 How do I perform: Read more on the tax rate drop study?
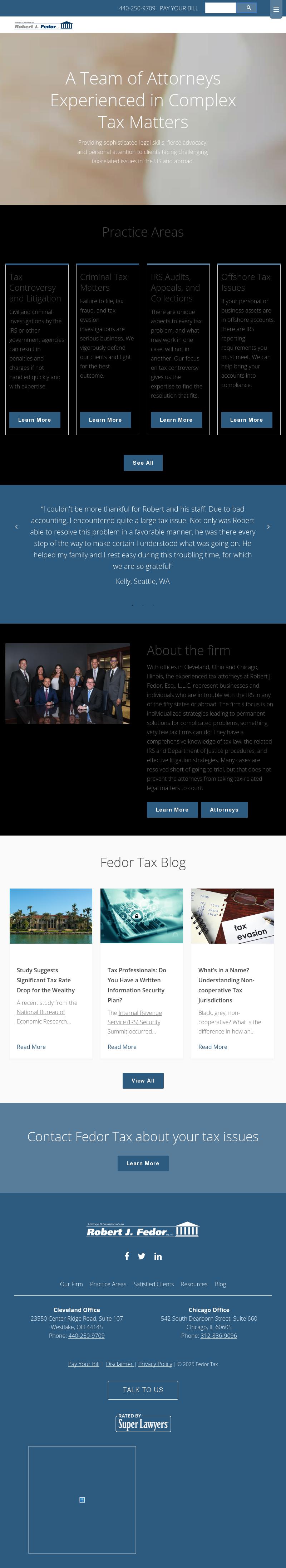tap(31, 1046)
